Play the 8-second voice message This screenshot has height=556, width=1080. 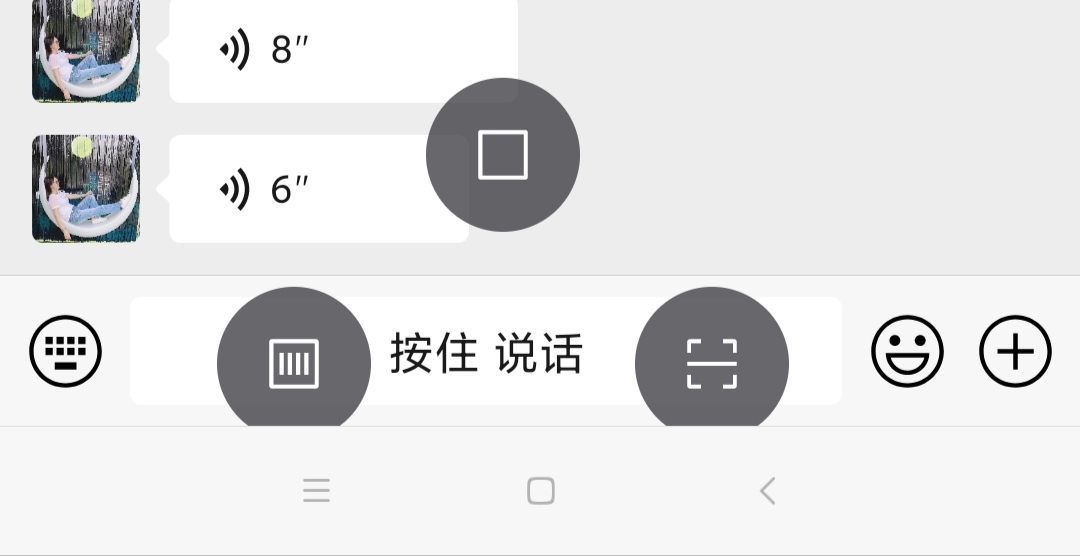(300, 50)
